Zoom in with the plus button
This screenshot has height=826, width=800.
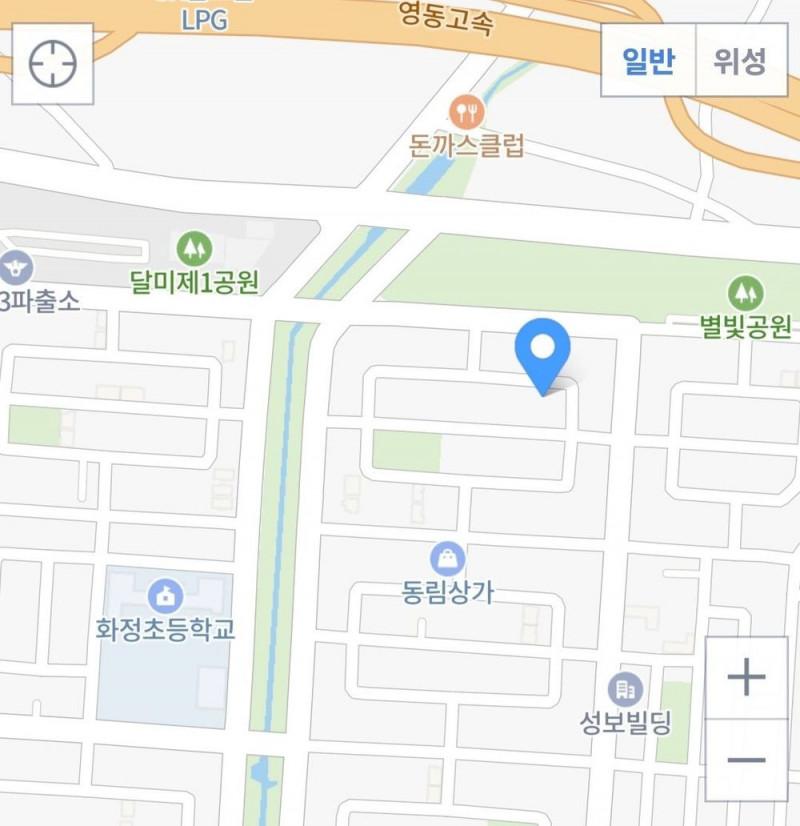coord(746,679)
